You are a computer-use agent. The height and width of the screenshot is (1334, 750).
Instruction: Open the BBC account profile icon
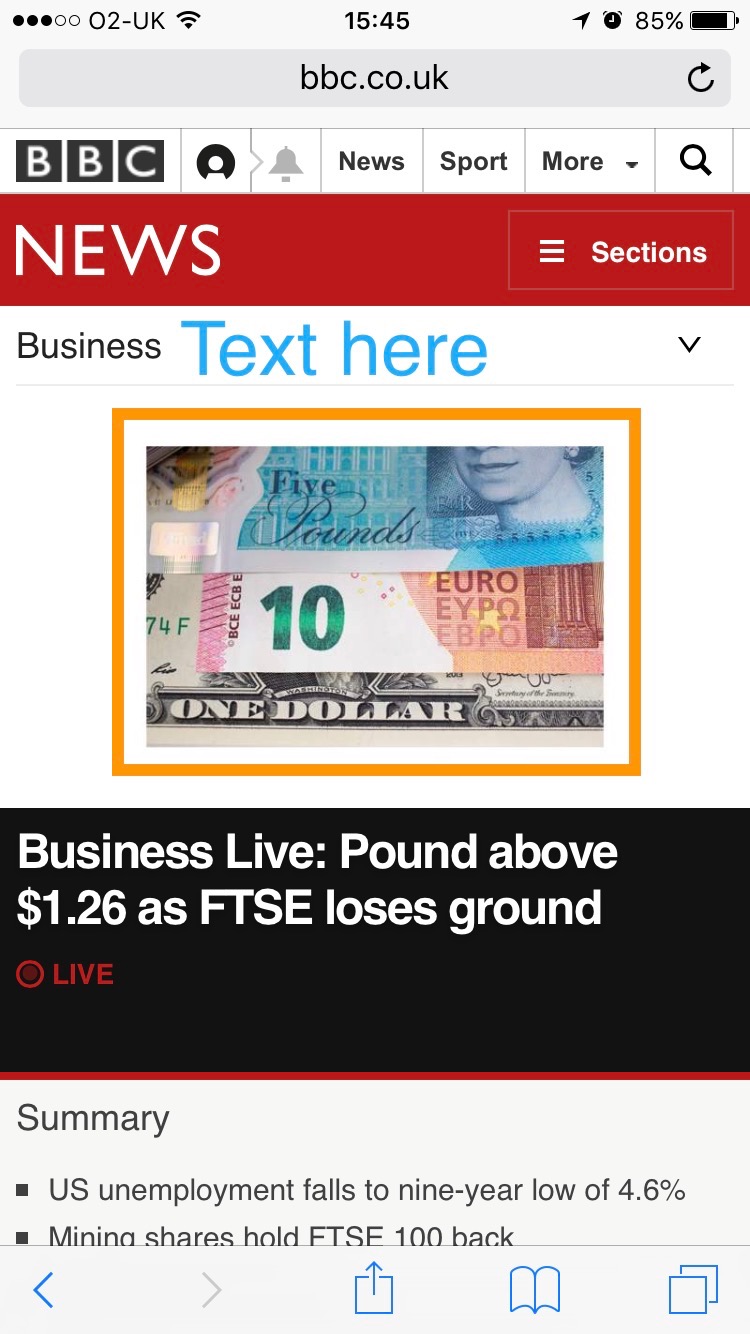click(216, 161)
